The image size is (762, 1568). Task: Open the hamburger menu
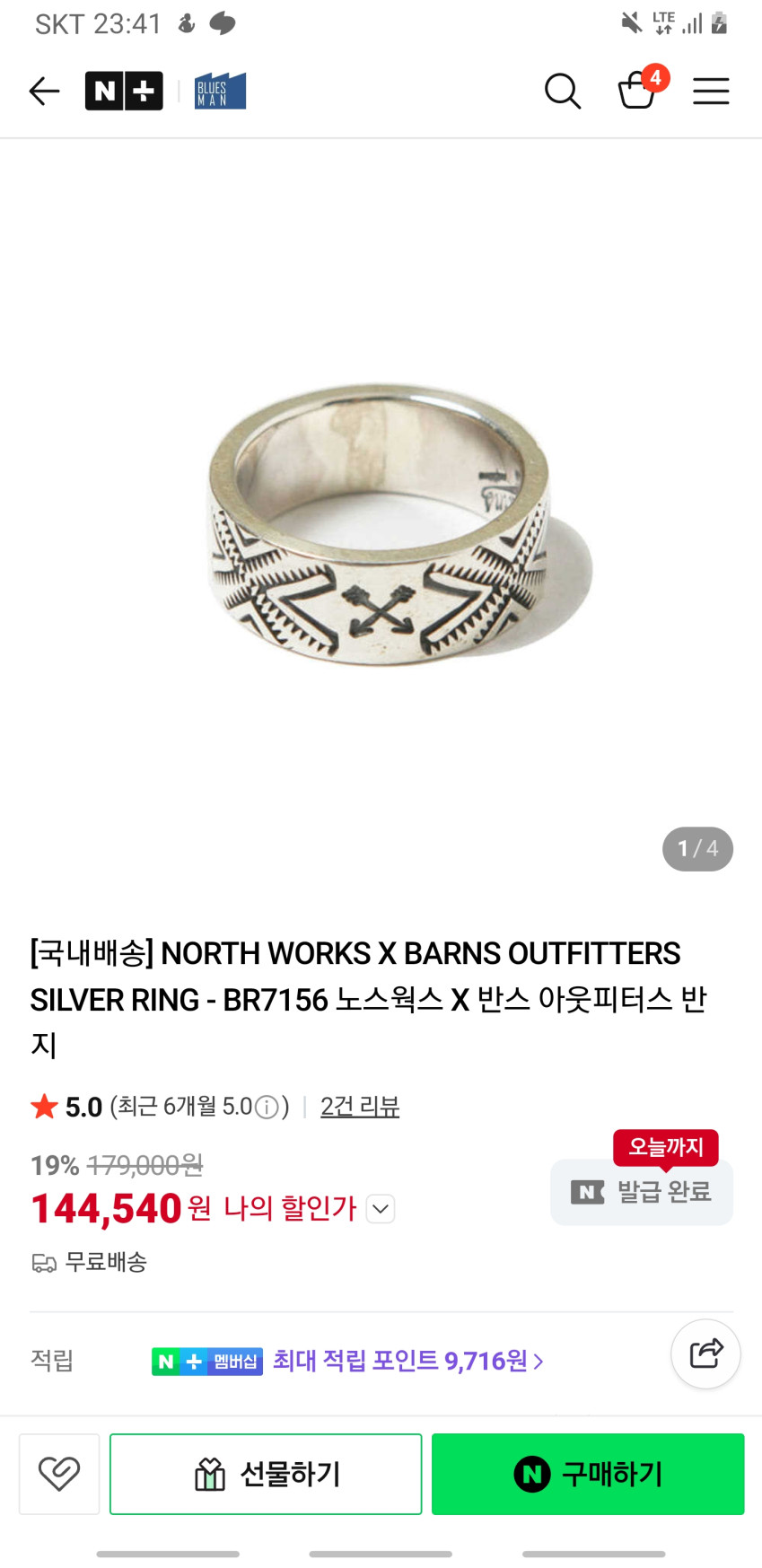(711, 91)
